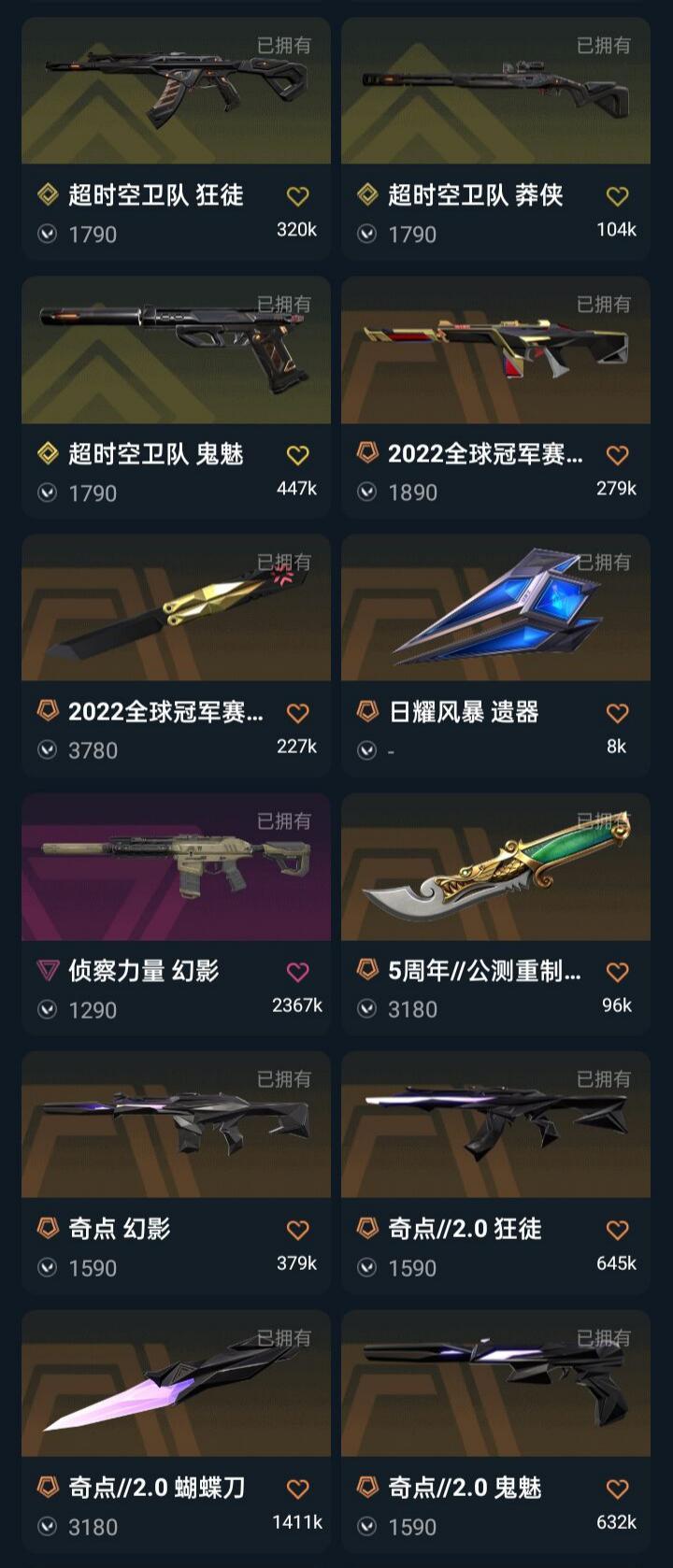
Task: Like the 奇点//2.0 狂徒 skin
Action: (x=617, y=1230)
